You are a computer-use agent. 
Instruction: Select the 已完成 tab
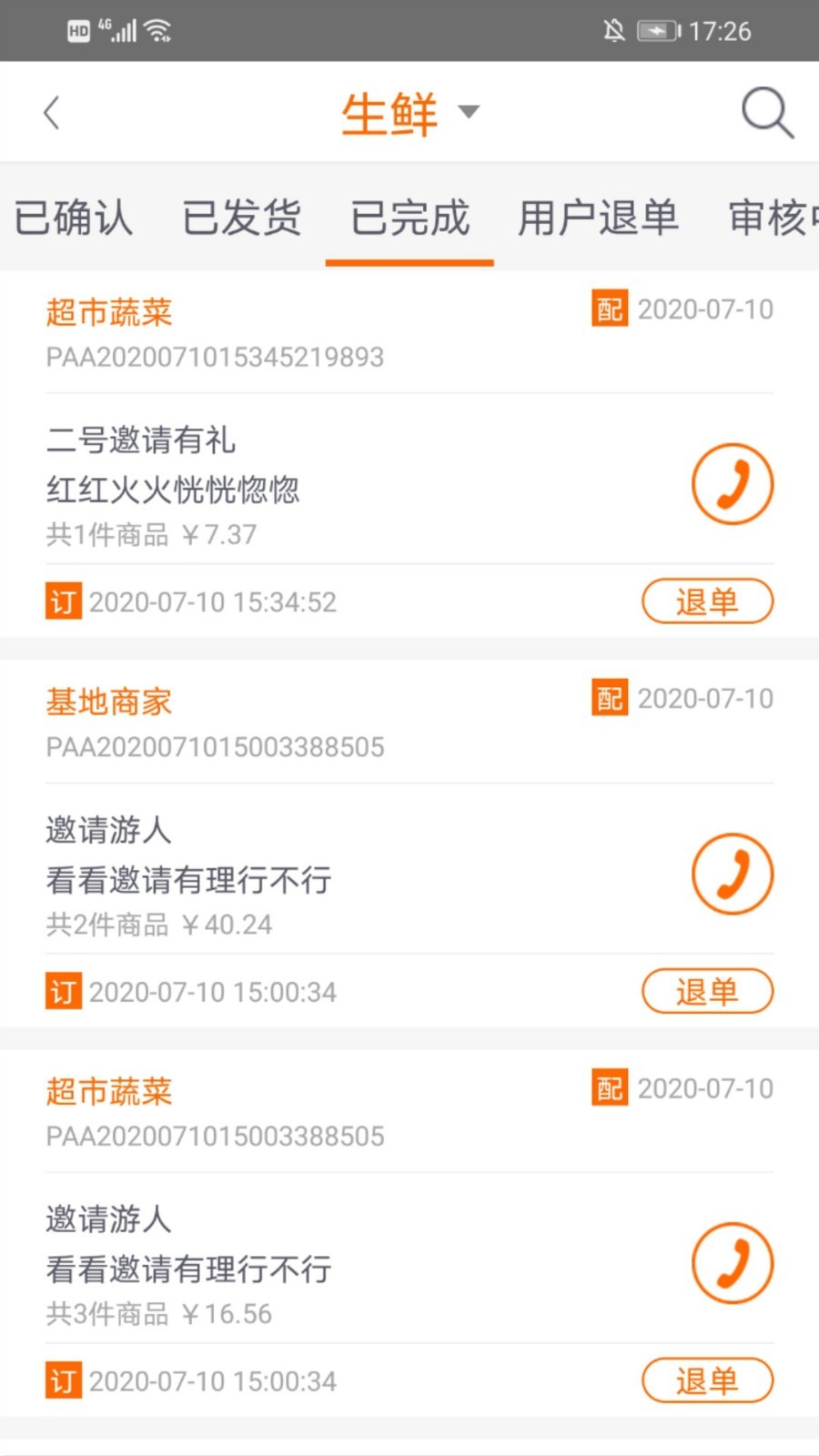pos(409,218)
